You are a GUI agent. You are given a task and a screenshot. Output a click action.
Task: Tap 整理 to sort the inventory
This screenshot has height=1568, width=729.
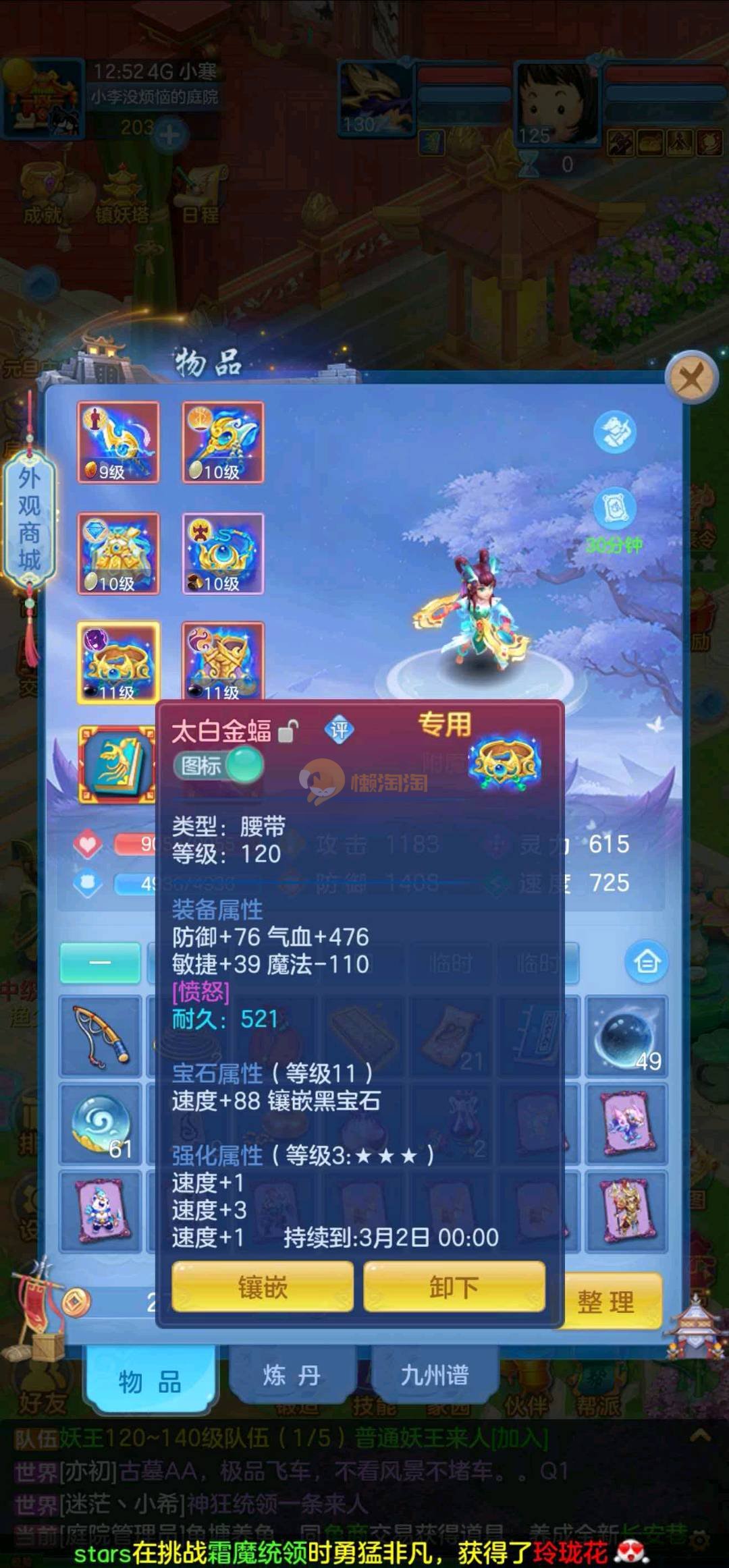coord(605,1302)
